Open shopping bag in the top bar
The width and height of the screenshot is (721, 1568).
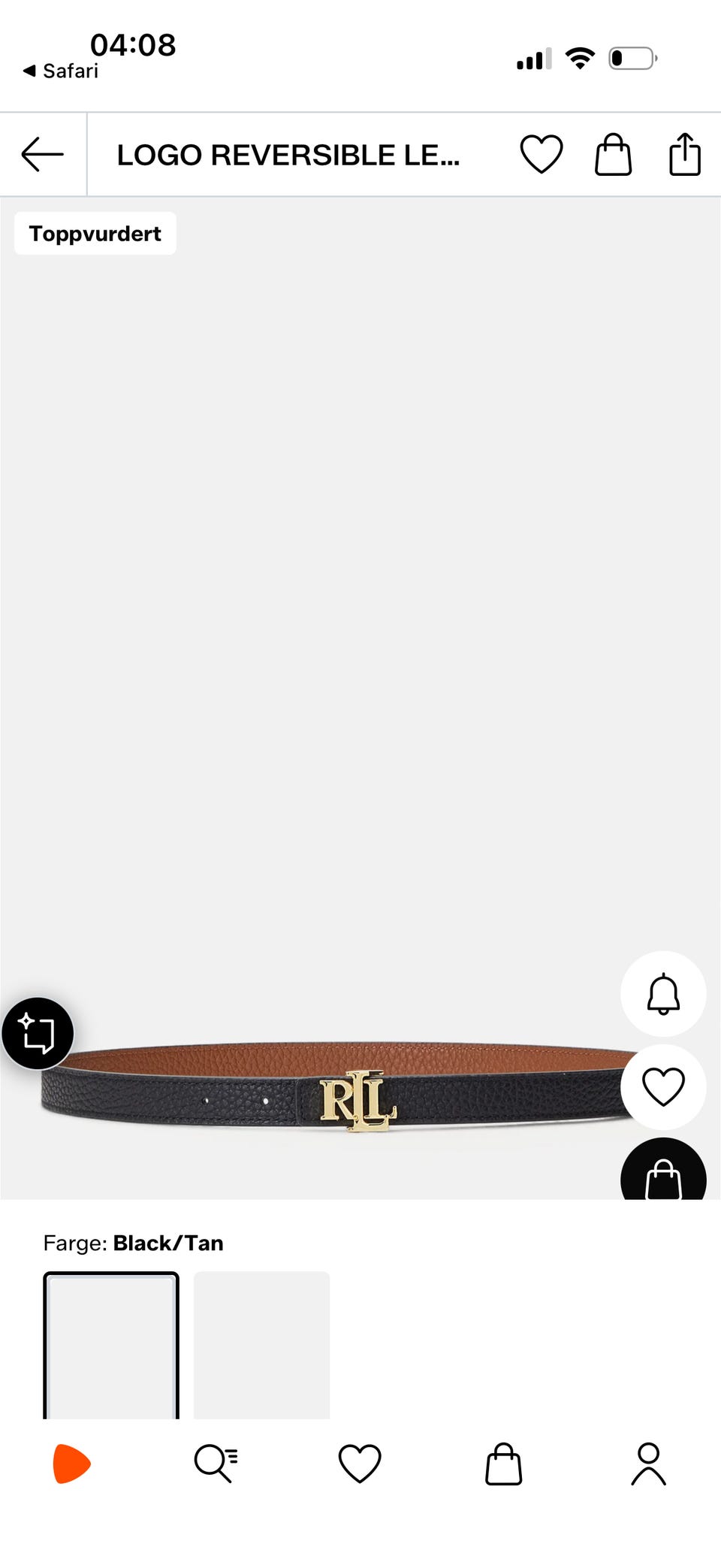pyautogui.click(x=613, y=155)
